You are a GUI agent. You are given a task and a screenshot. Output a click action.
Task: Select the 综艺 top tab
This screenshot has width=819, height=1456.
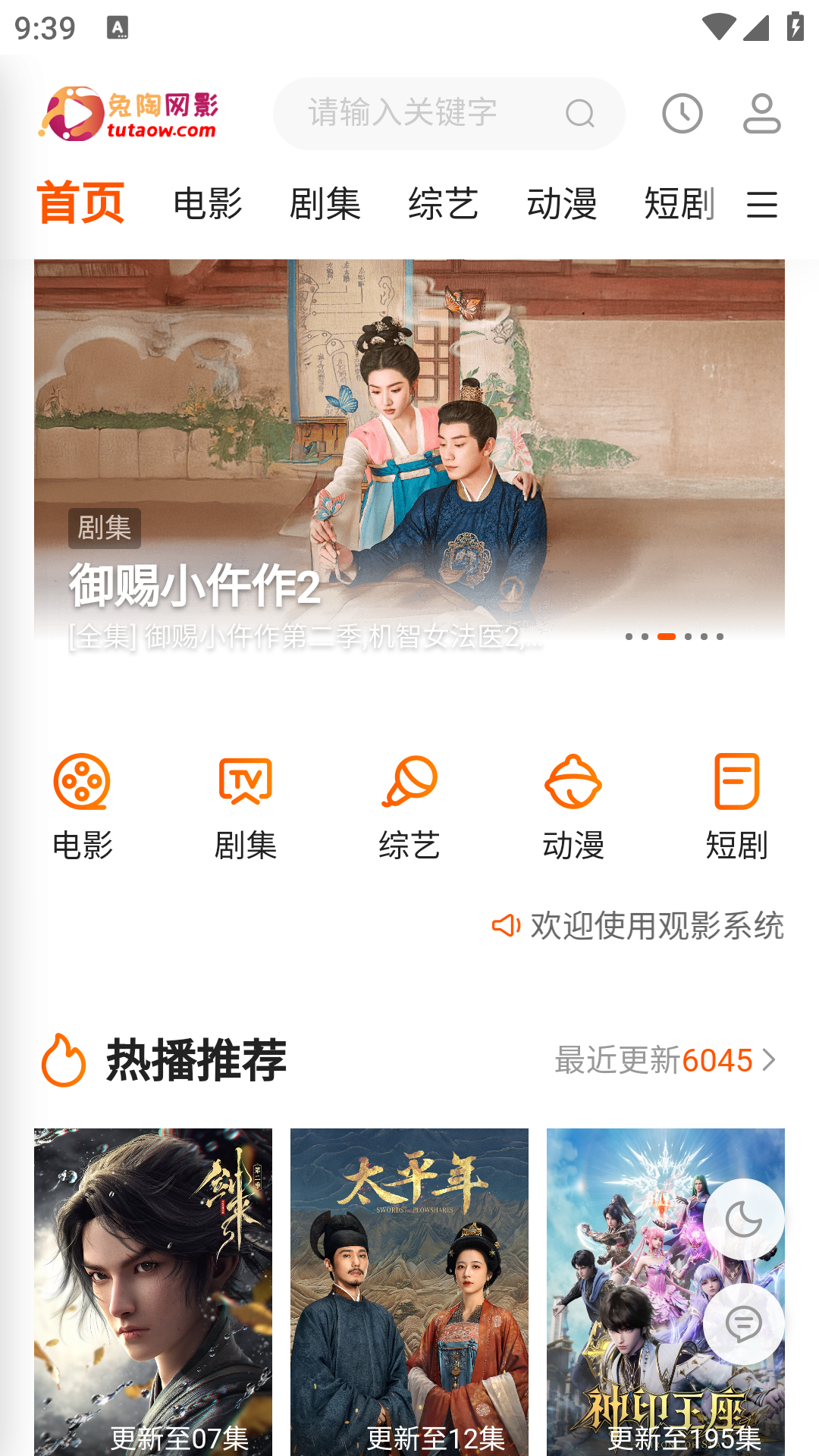click(x=444, y=204)
